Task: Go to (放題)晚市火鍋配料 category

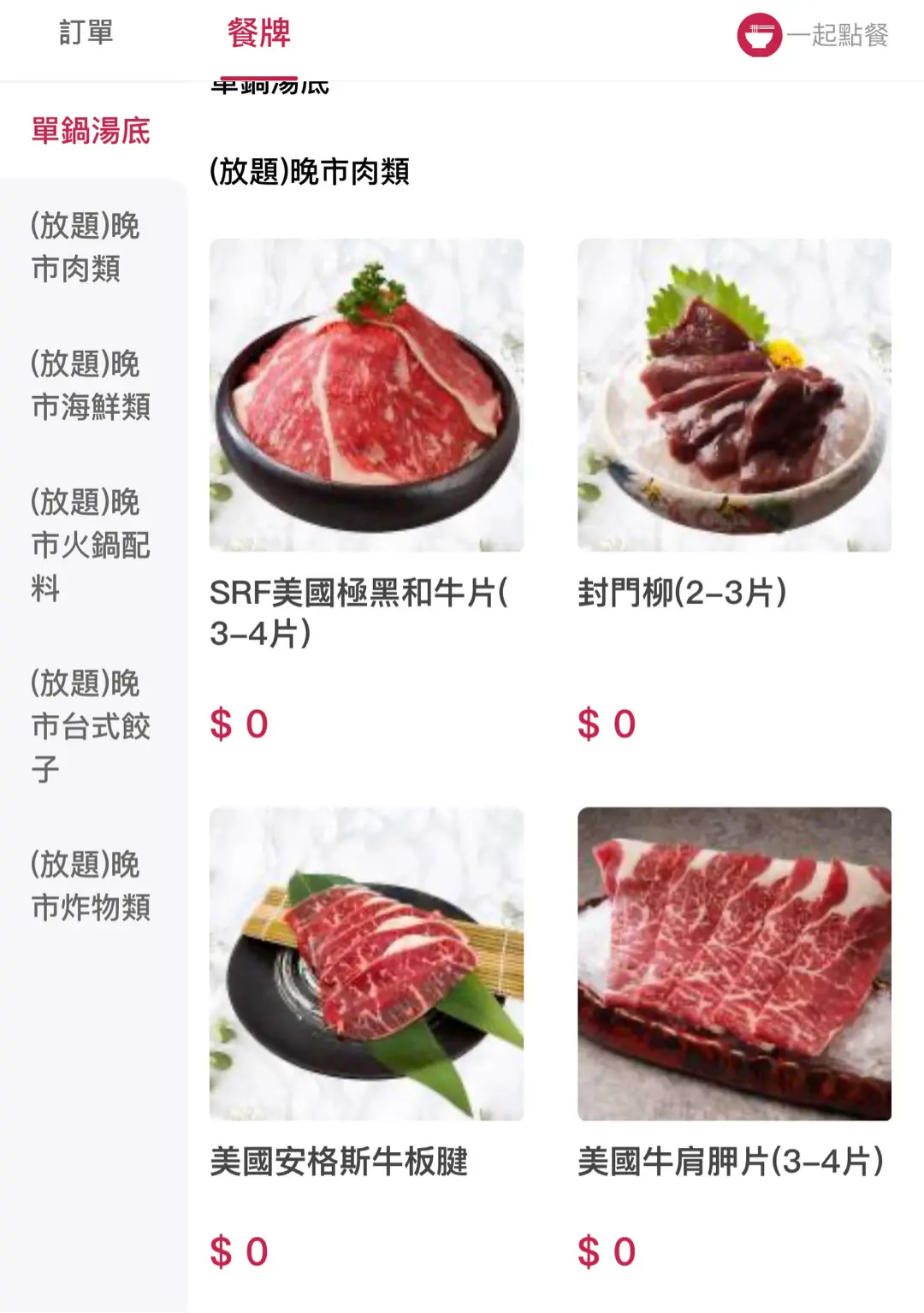Action: (x=91, y=545)
